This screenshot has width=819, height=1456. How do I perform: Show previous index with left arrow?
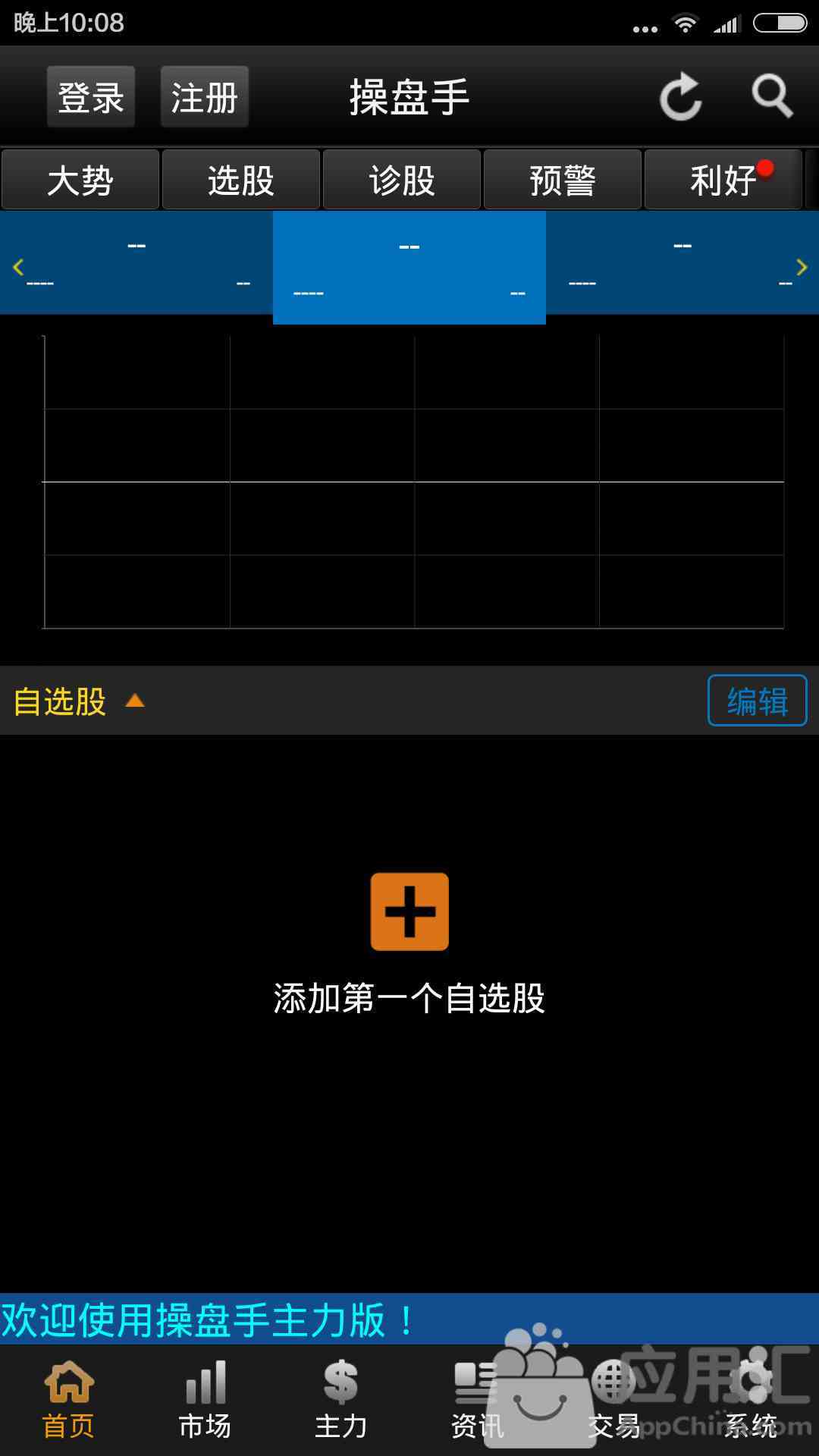click(x=18, y=267)
